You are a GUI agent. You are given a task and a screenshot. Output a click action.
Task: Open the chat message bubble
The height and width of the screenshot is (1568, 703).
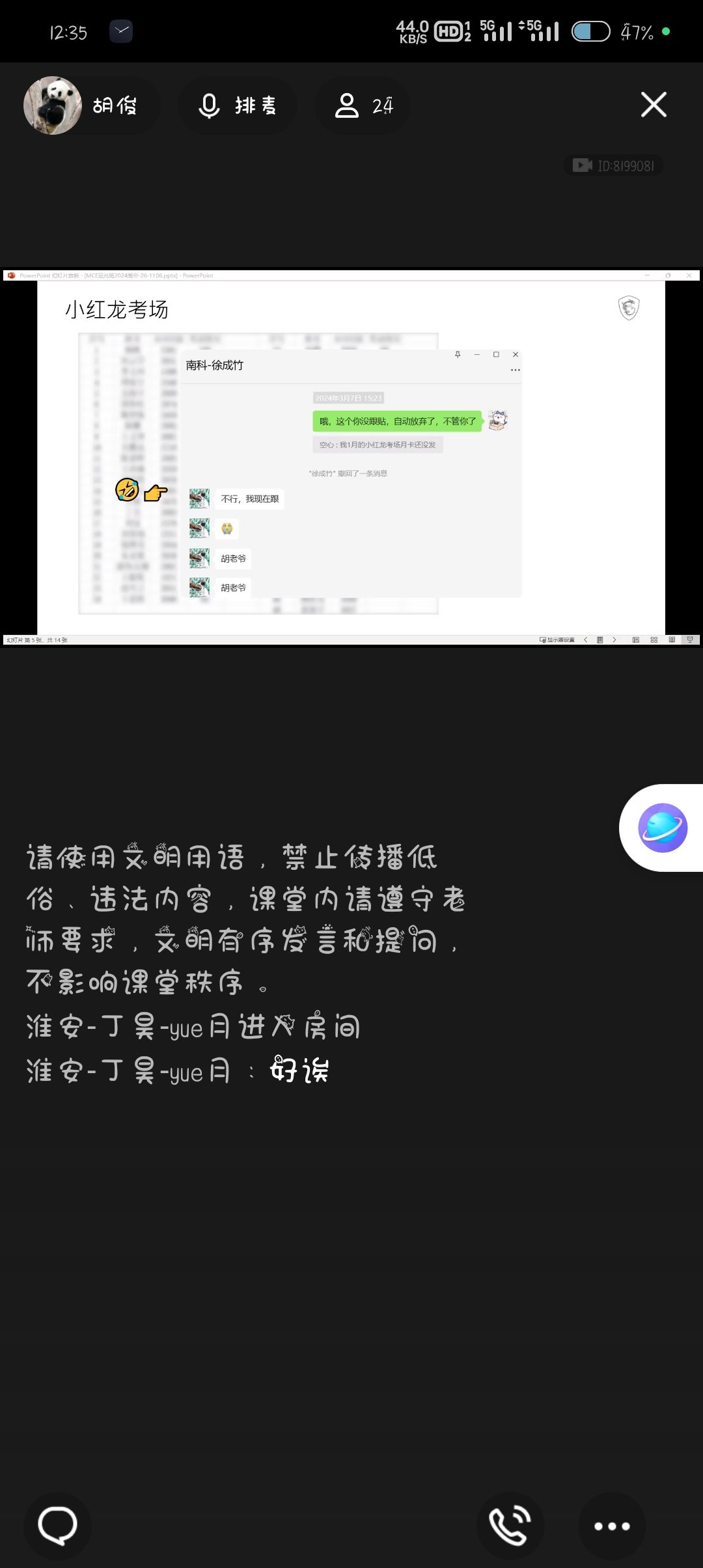coord(57,1525)
